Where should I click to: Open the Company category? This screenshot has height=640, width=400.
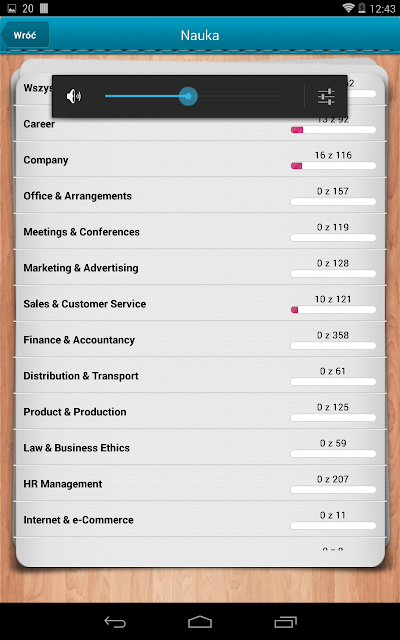pos(200,160)
